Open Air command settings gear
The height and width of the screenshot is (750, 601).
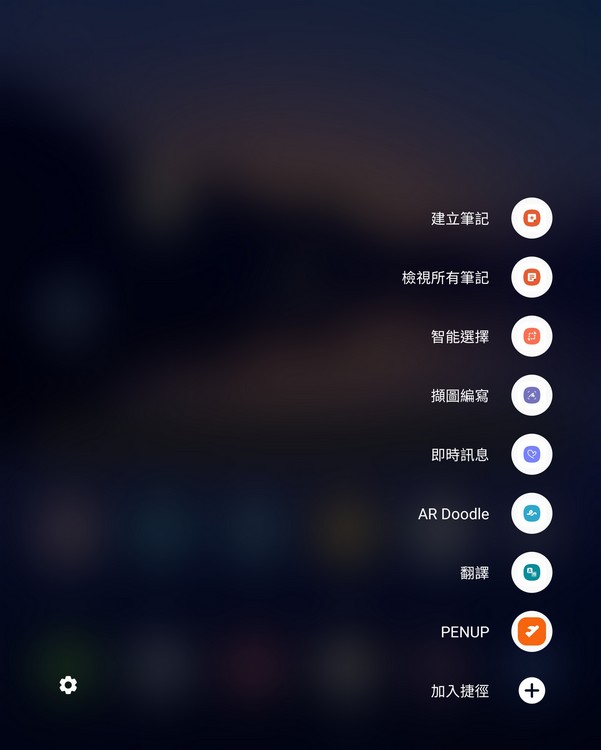(68, 685)
